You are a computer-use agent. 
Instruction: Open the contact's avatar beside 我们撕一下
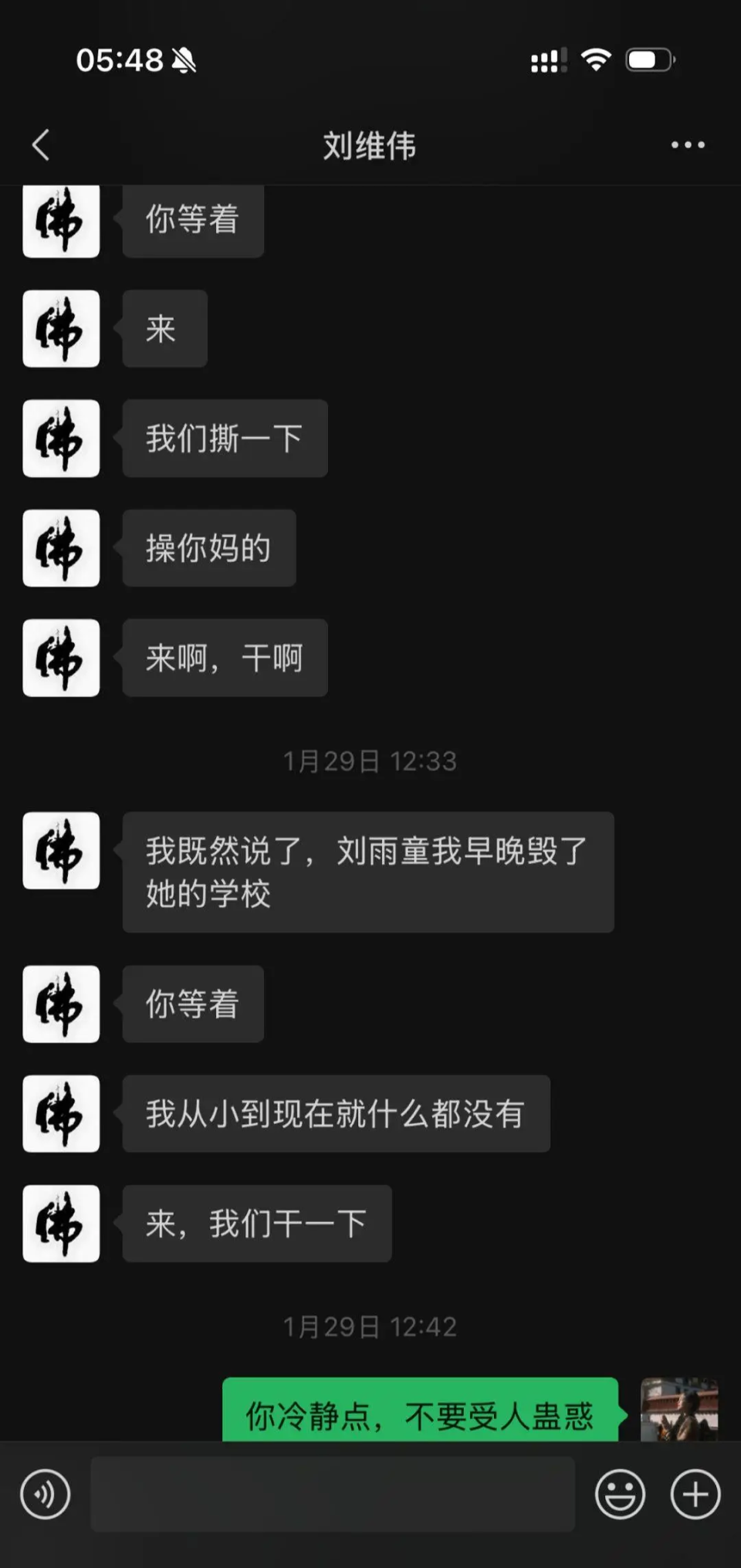tap(61, 439)
